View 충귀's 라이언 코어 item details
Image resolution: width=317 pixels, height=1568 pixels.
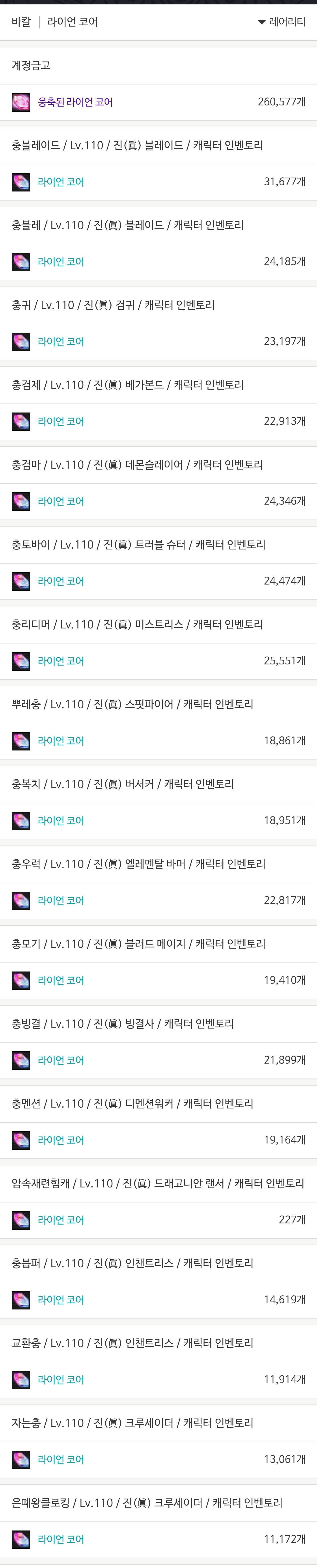click(x=61, y=341)
